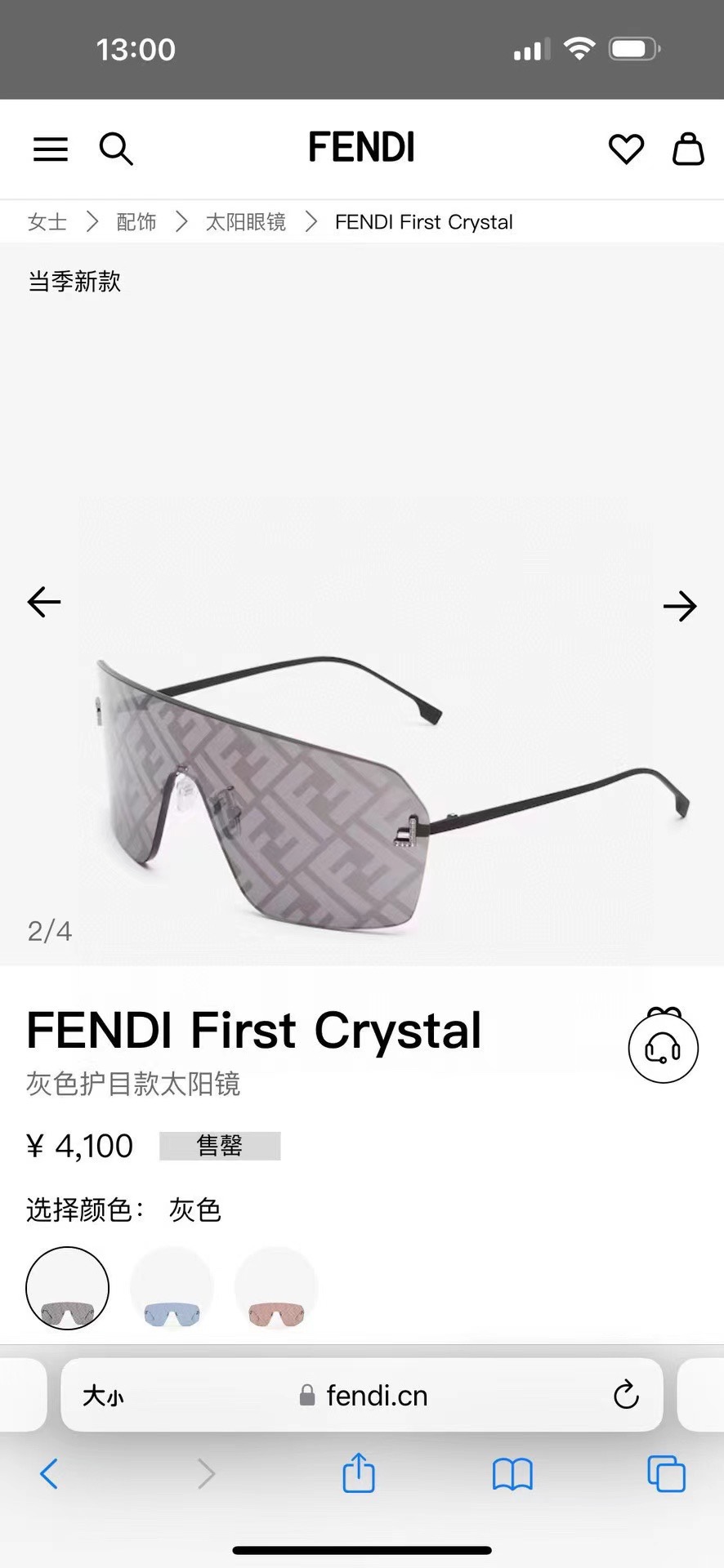Open the wishlist heart icon

(x=626, y=149)
